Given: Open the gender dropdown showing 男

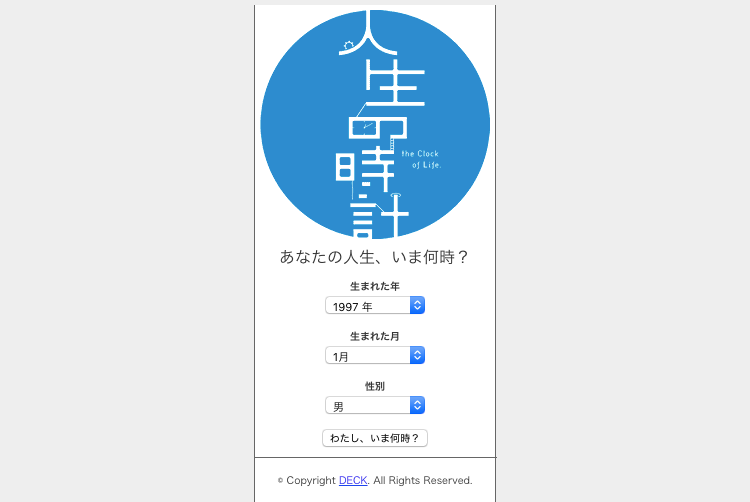Looking at the screenshot, I should click(375, 405).
